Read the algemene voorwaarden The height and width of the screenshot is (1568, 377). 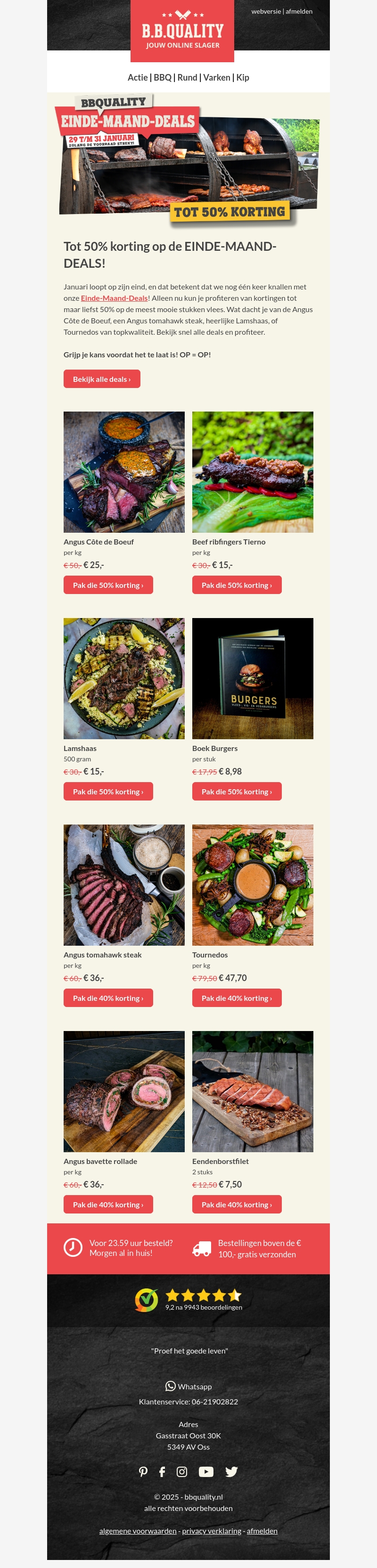138,1530
